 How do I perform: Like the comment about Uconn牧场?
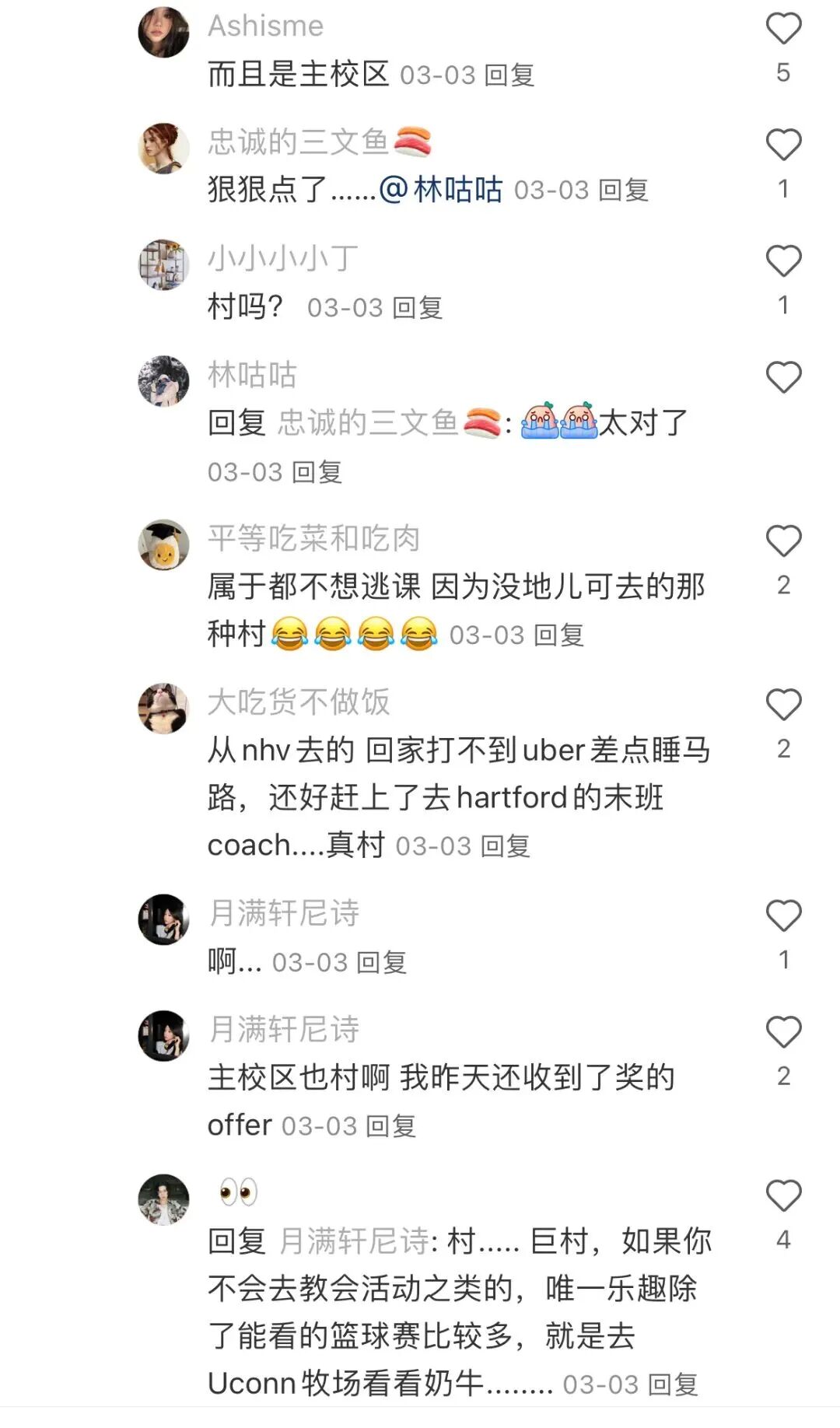[783, 1195]
